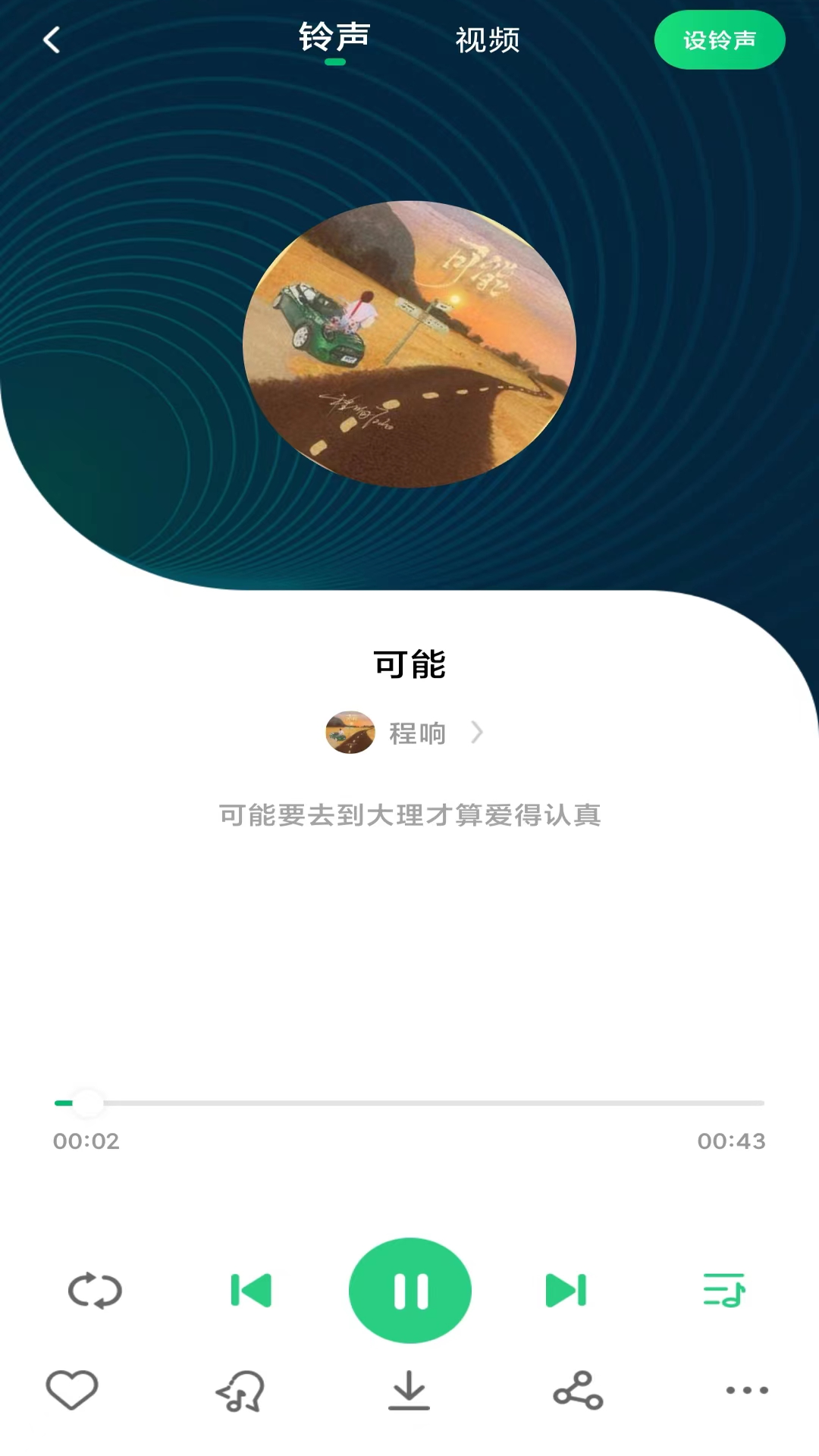Viewport: 819px width, 1456px height.
Task: Tap the playback progress bar
Action: [x=409, y=1103]
